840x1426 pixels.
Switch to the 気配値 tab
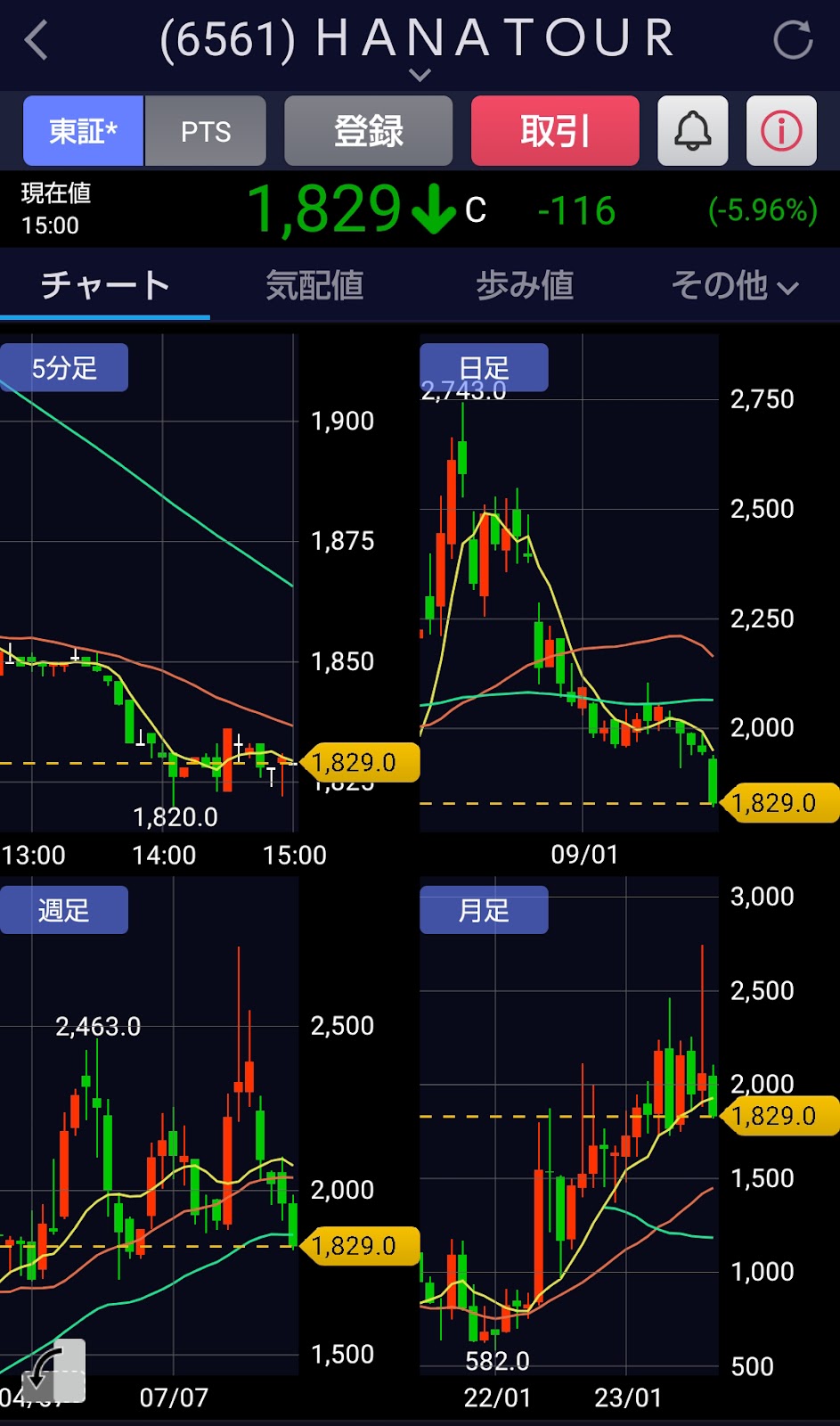tap(314, 285)
